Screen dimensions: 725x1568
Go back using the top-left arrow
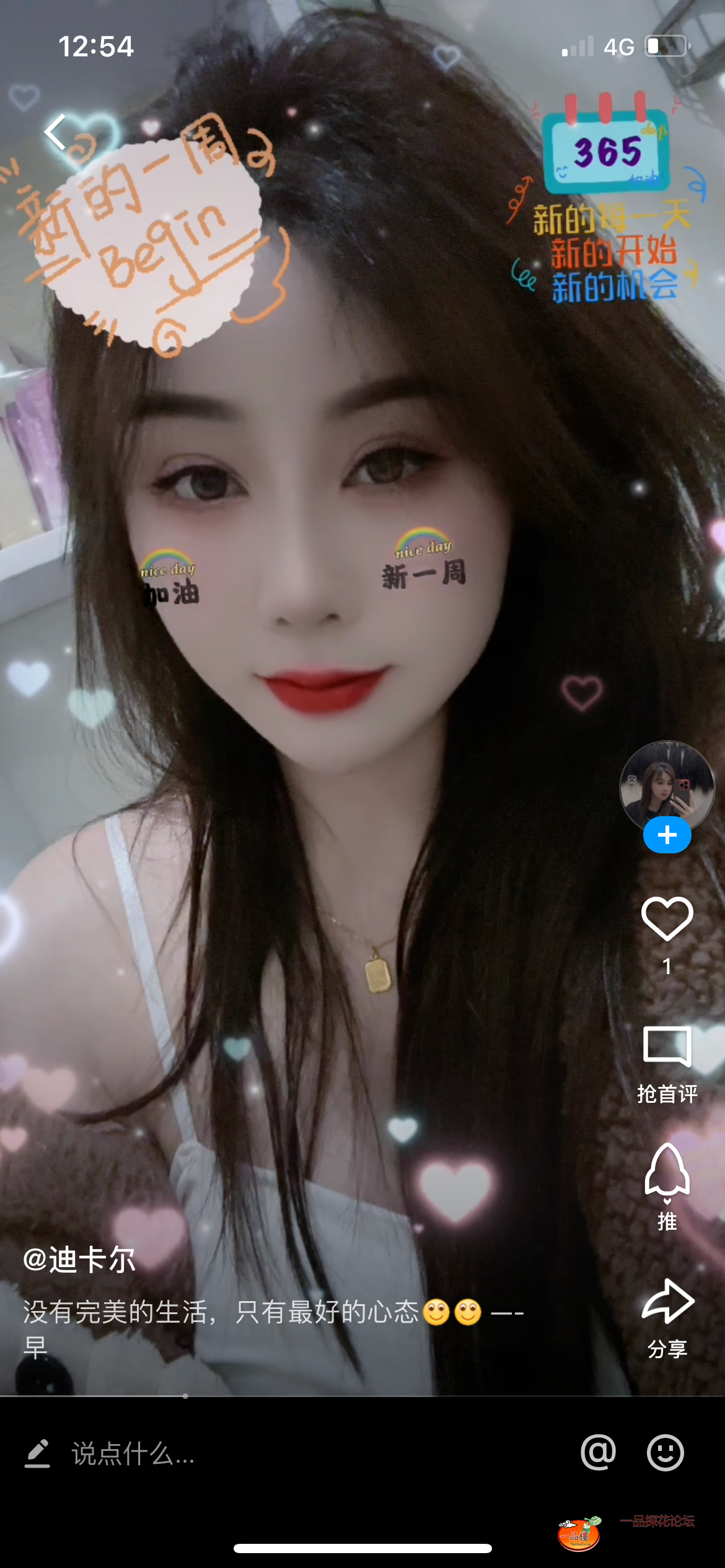pyautogui.click(x=56, y=132)
